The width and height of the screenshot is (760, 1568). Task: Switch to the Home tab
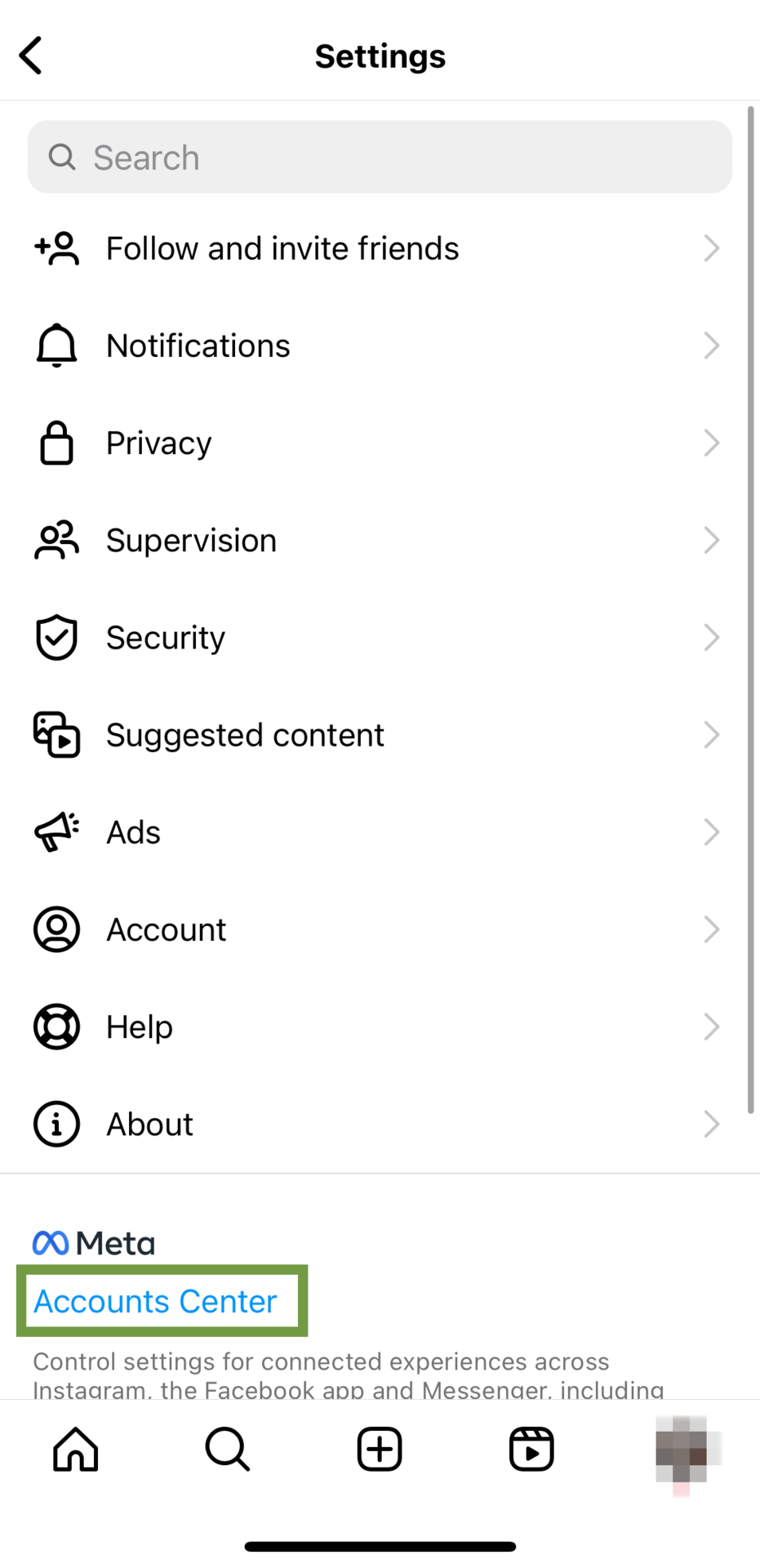click(x=76, y=1449)
